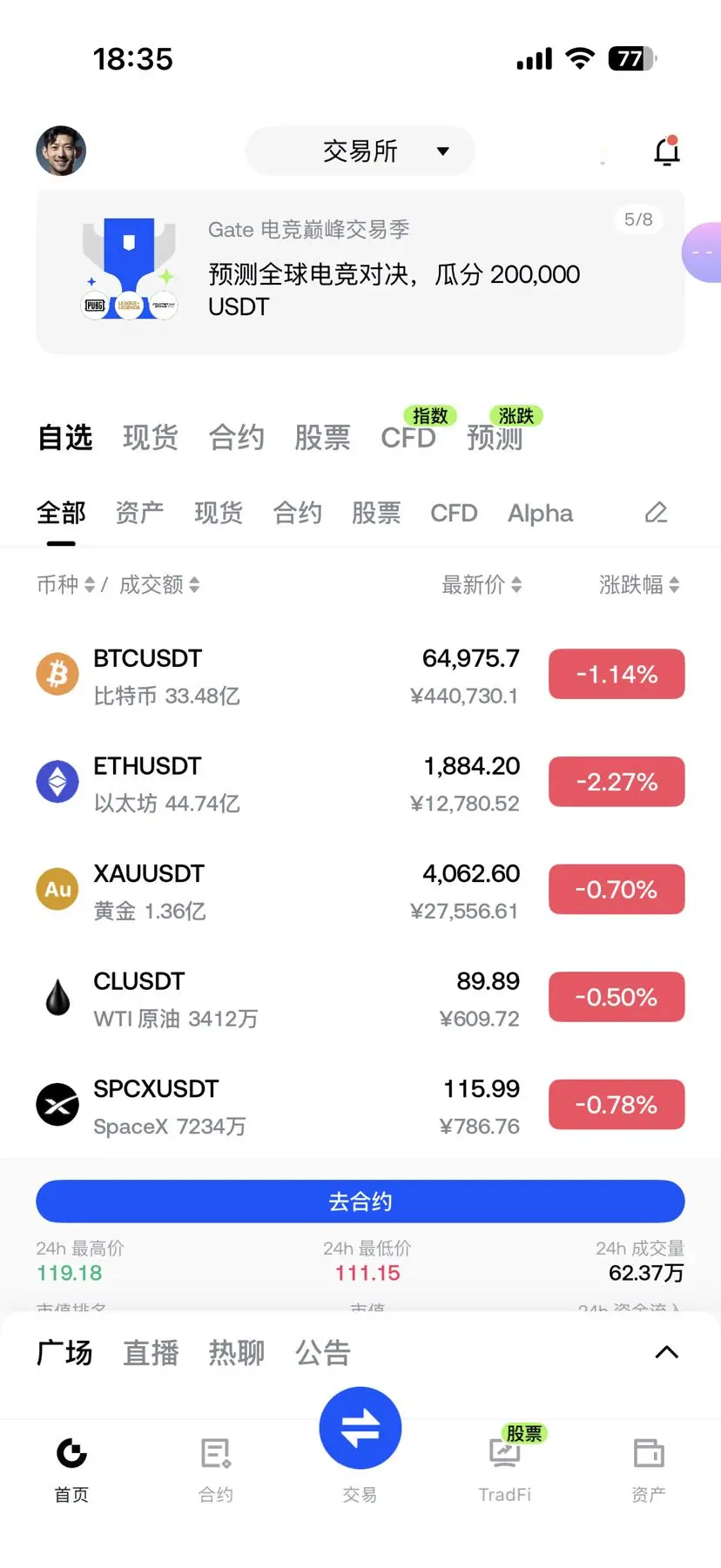This screenshot has height=1568, width=721.
Task: Expand the 交易所 dropdown
Action: point(360,151)
